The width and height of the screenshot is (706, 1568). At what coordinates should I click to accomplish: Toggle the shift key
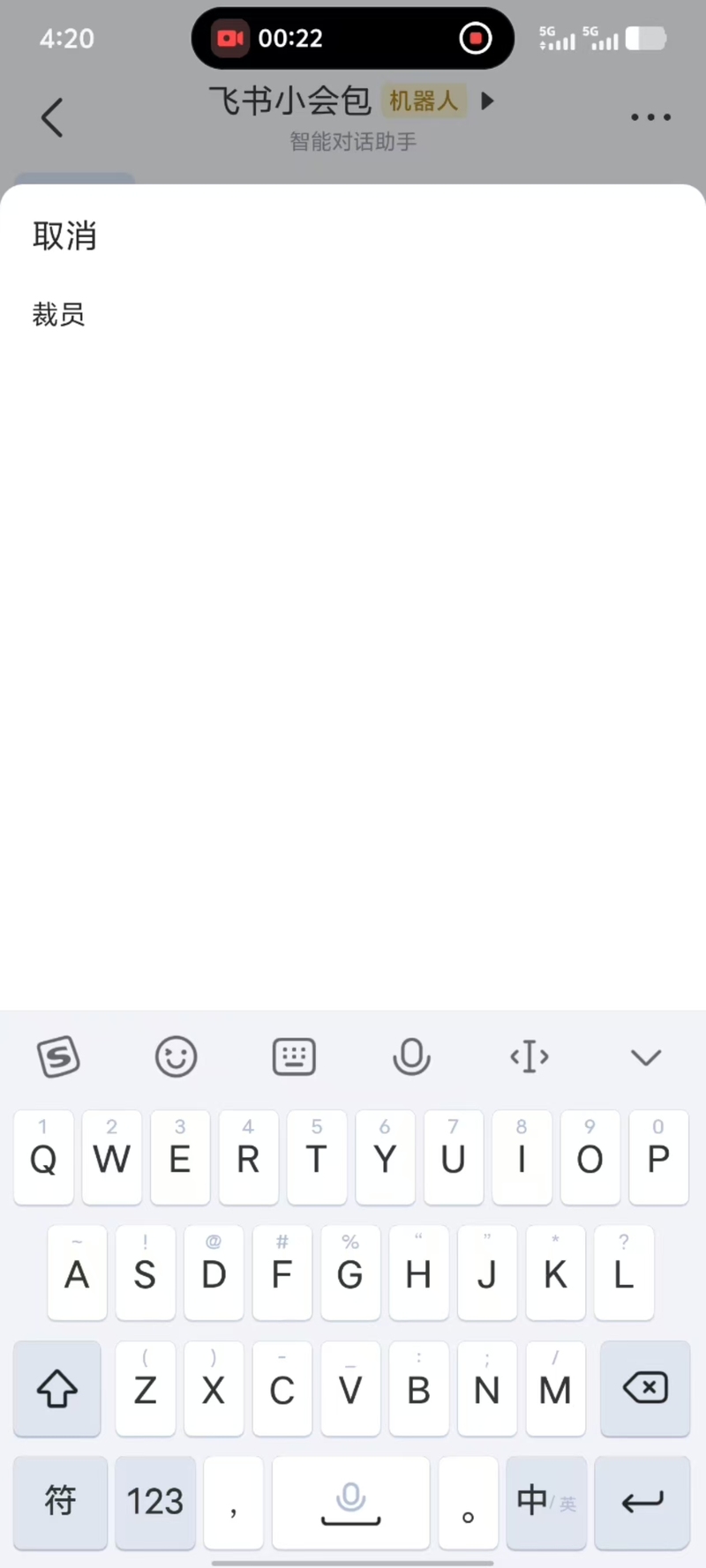[x=57, y=1388]
